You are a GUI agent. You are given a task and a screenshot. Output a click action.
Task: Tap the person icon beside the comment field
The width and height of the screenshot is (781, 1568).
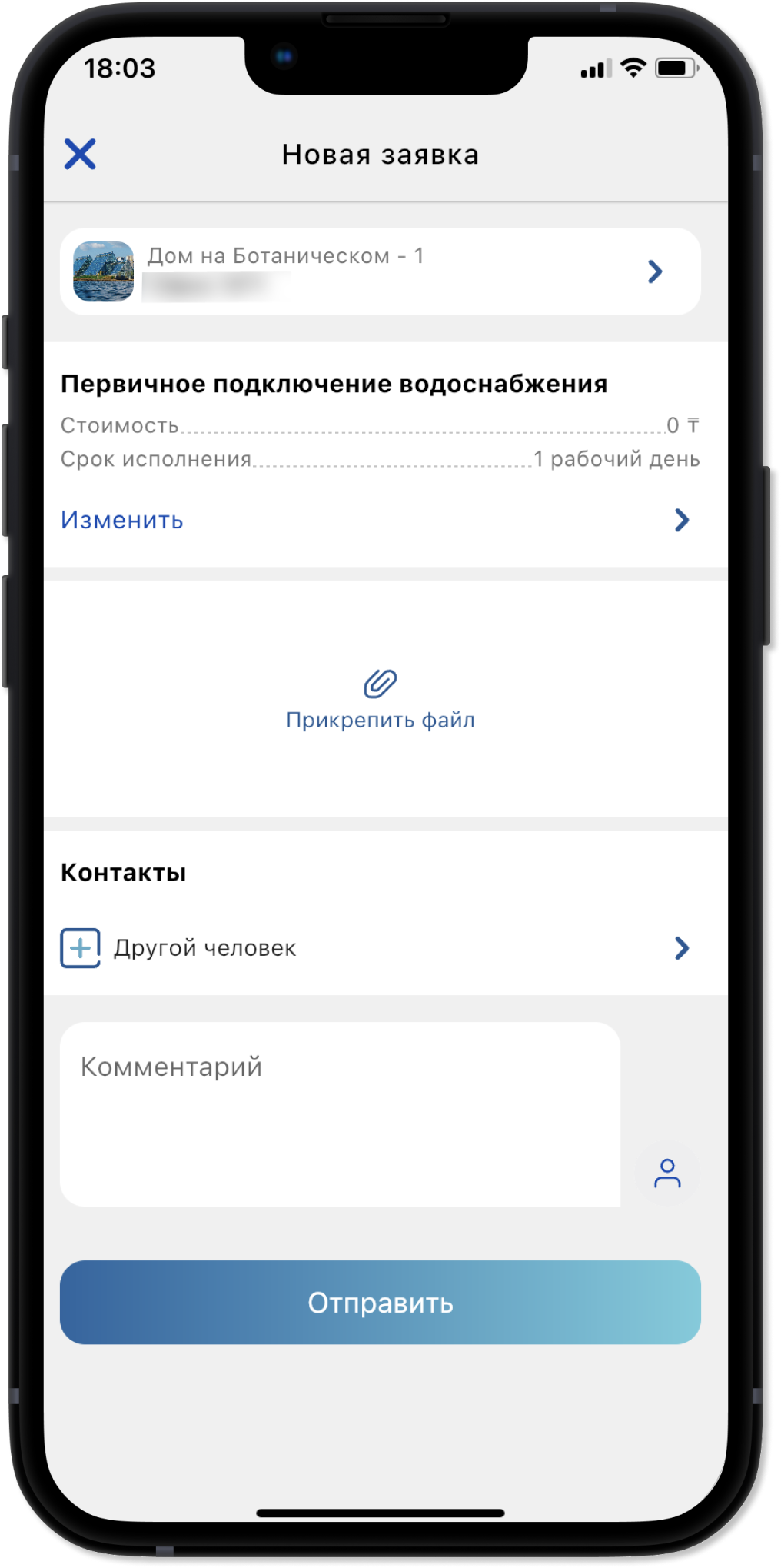point(667,1174)
